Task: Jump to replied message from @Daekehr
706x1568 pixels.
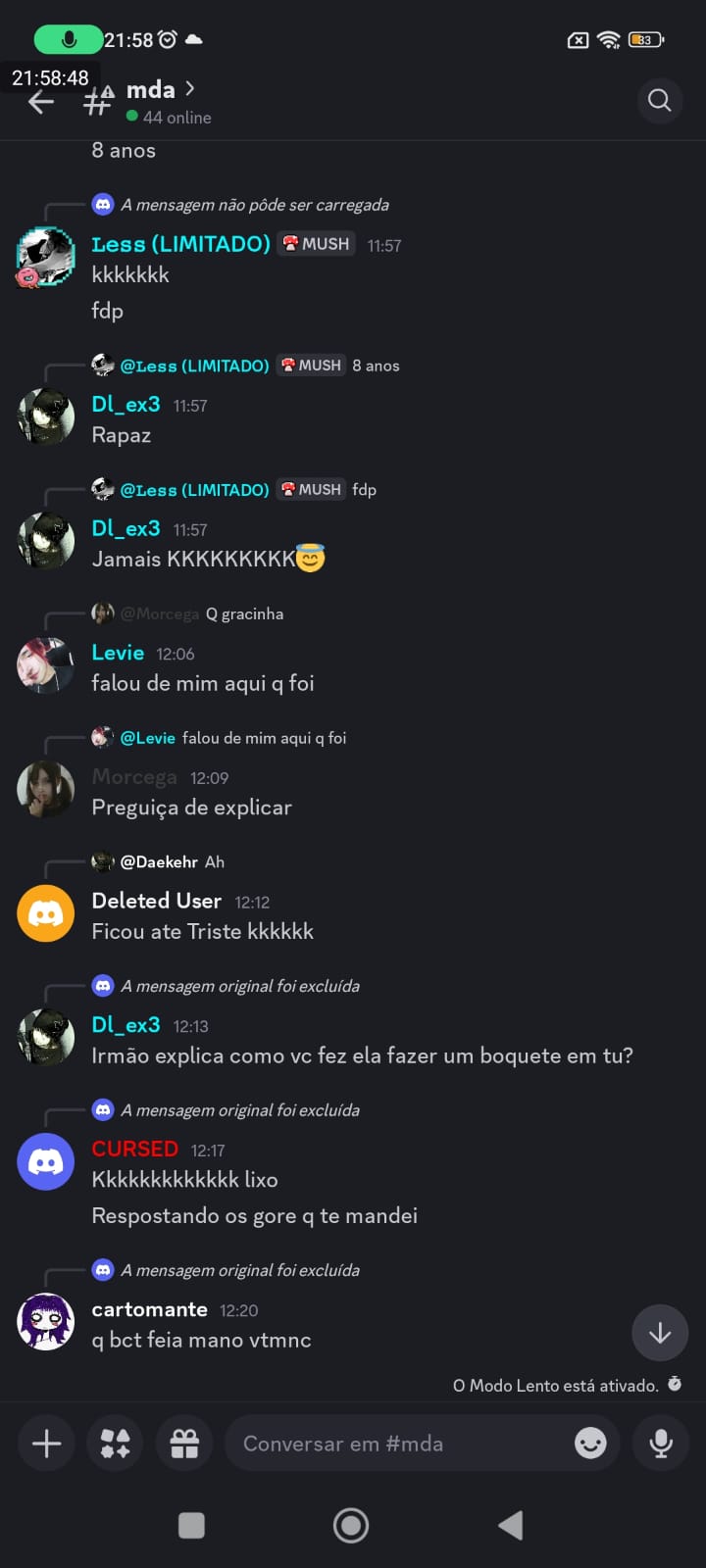Action: tap(172, 862)
